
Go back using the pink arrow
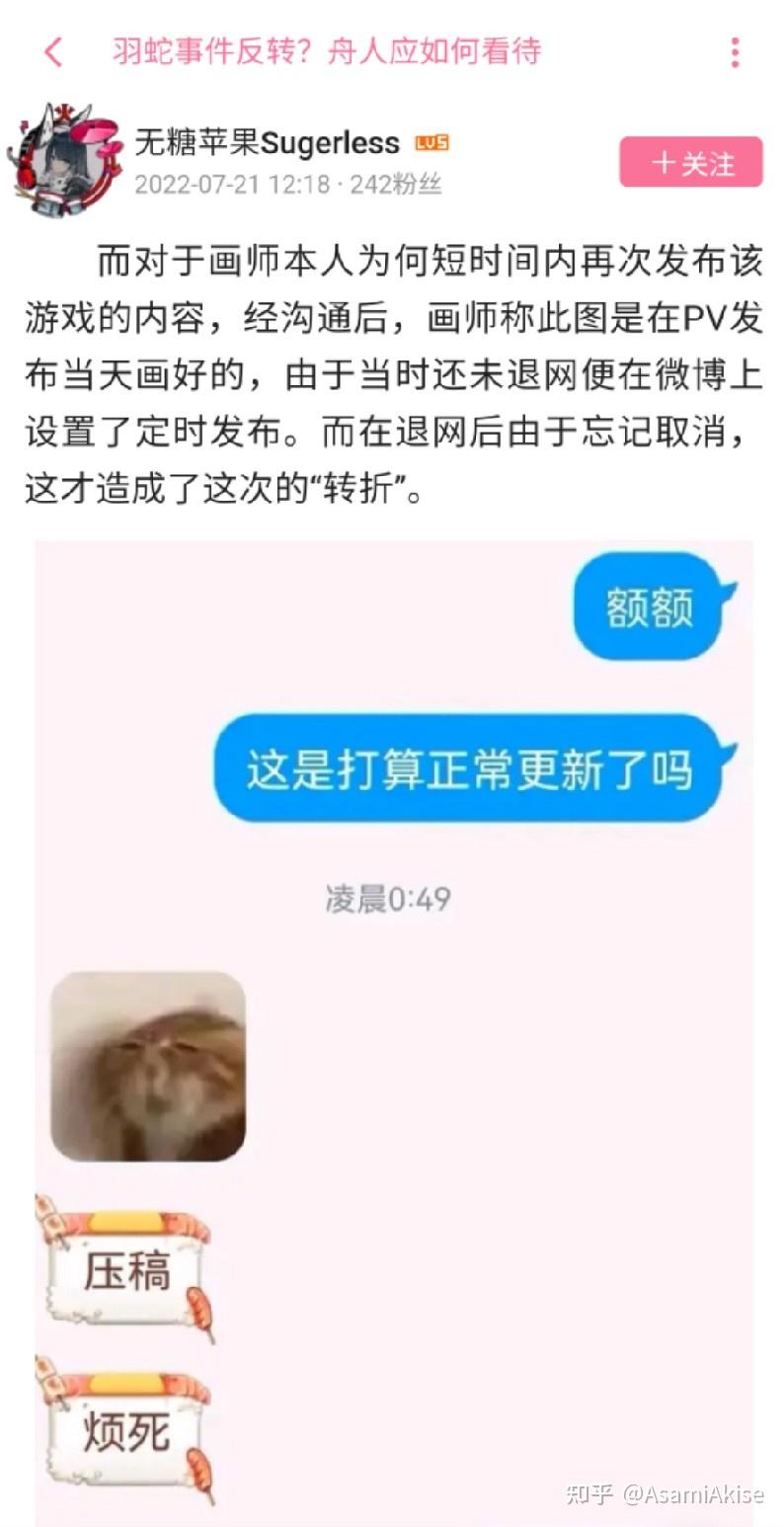click(x=53, y=51)
